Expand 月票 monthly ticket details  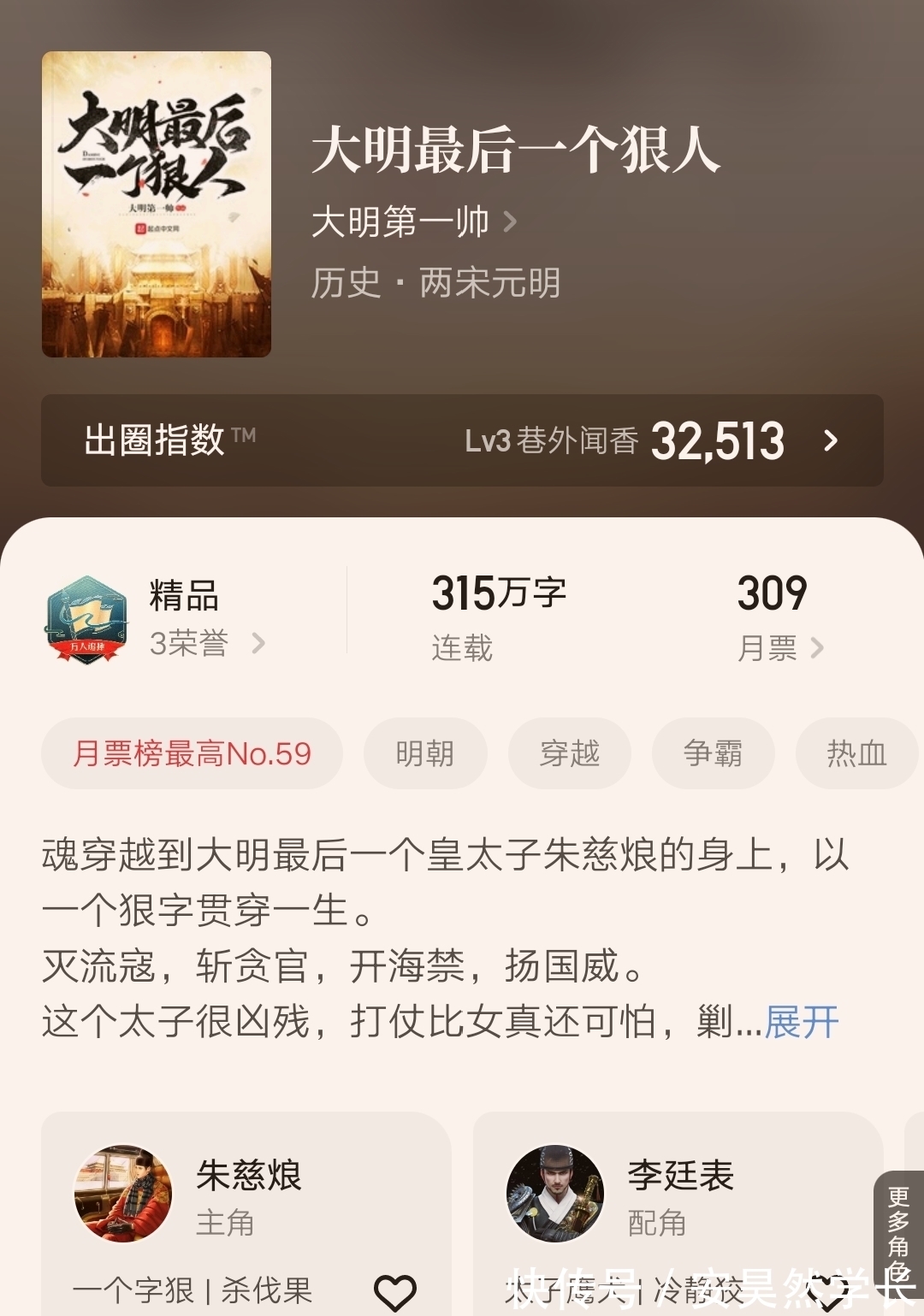tap(817, 648)
